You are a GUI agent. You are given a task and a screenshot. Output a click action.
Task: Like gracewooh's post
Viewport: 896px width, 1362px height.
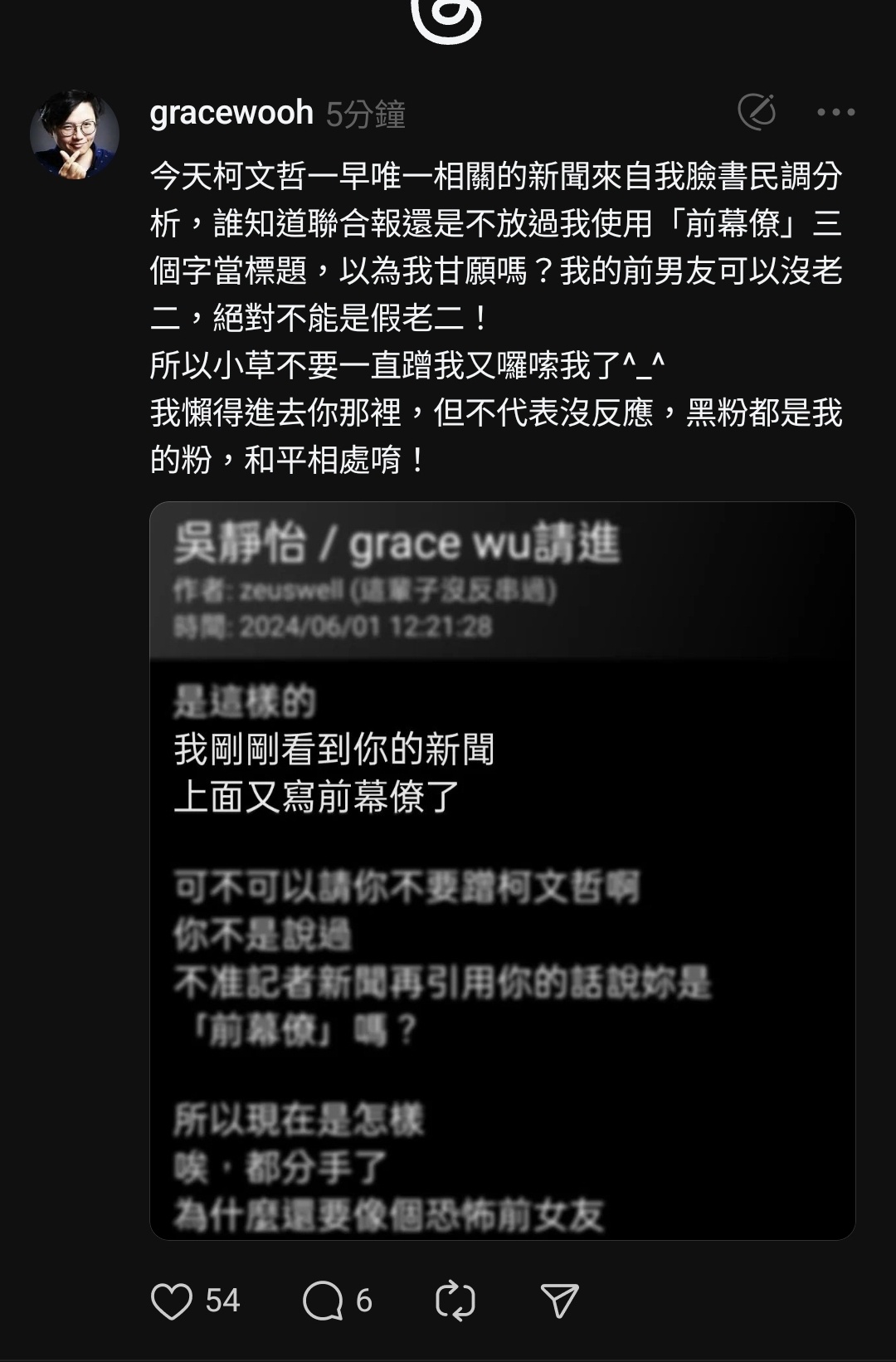[x=172, y=1301]
